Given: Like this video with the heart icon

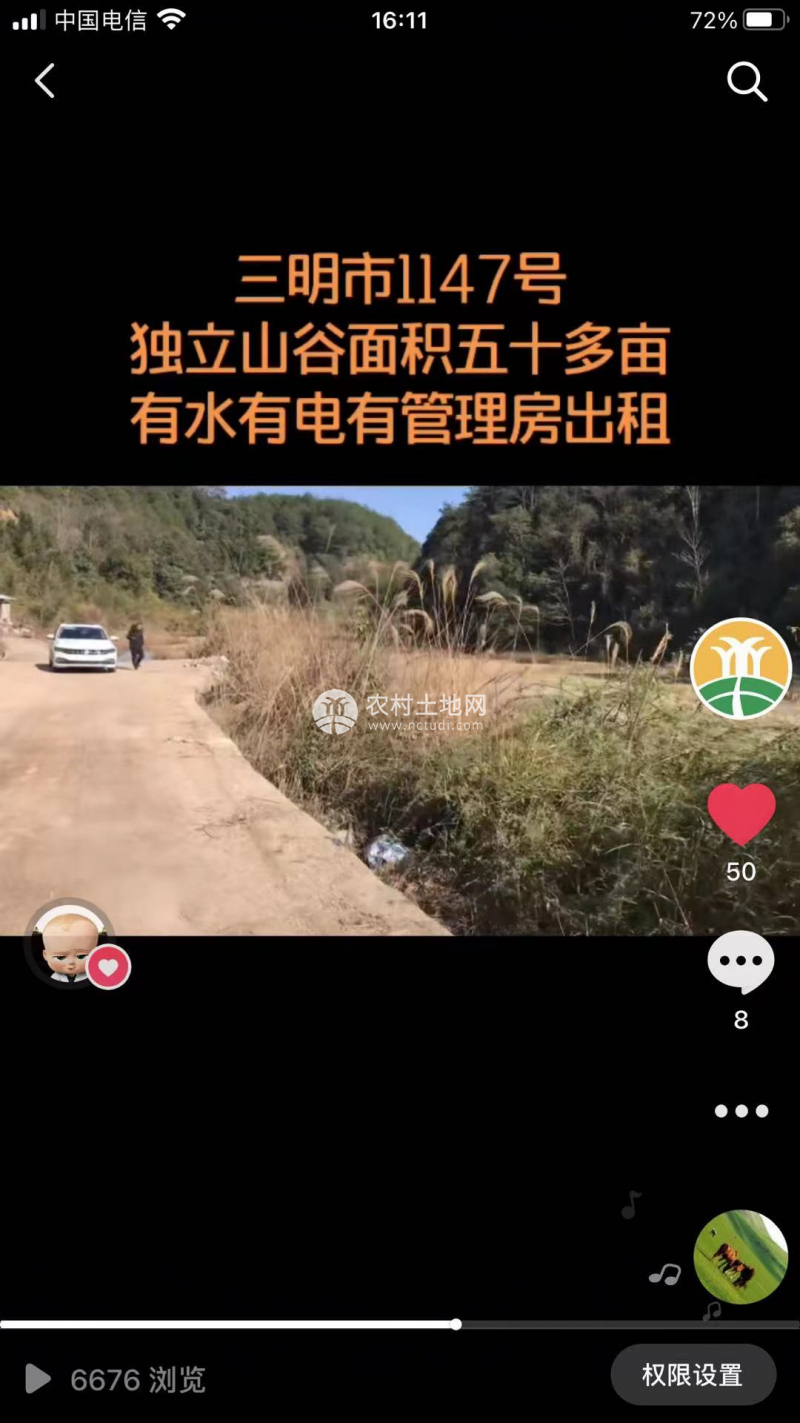Looking at the screenshot, I should [741, 814].
